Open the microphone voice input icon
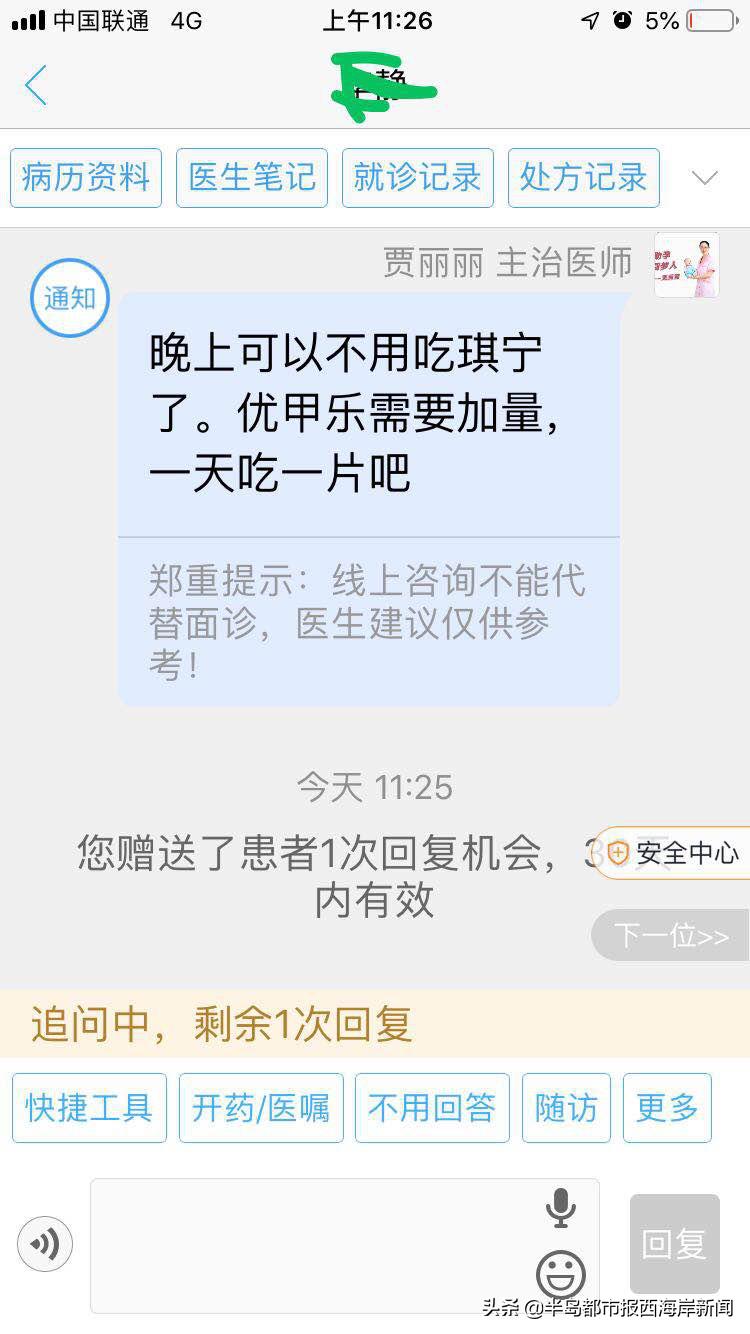This screenshot has height=1334, width=750. 560,1207
